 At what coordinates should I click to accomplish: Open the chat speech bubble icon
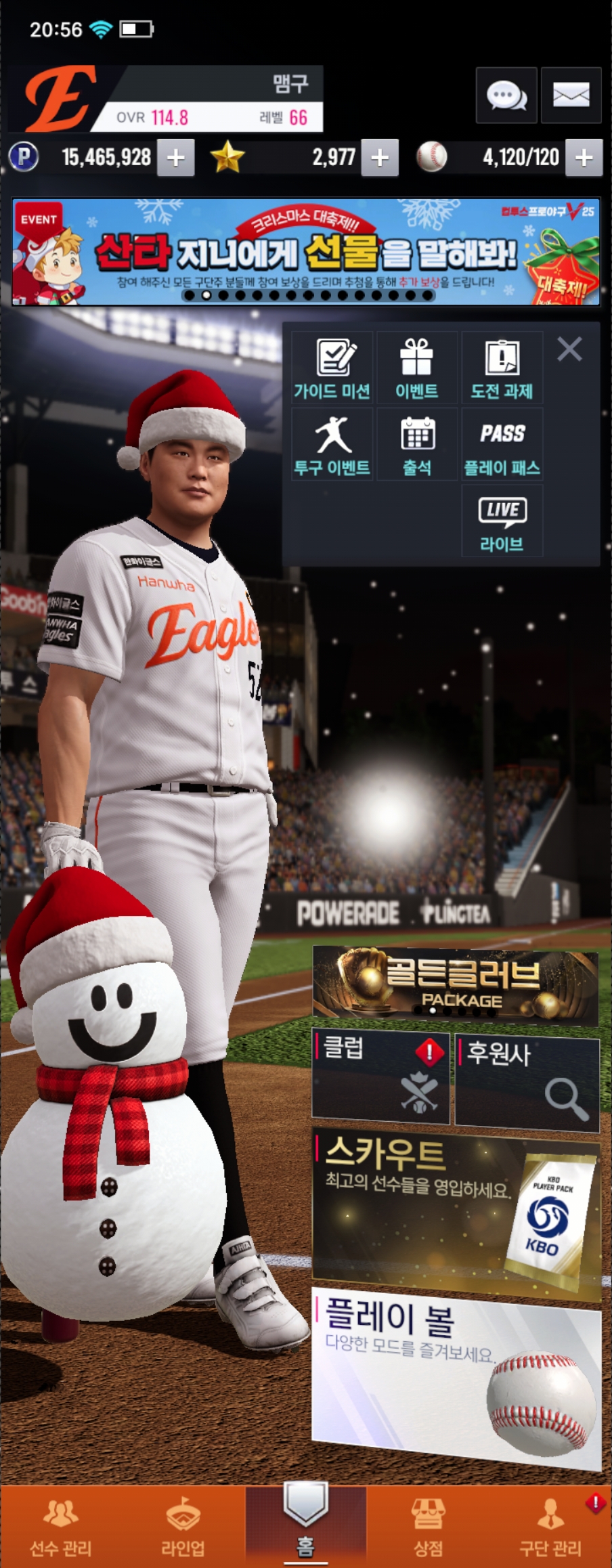506,95
